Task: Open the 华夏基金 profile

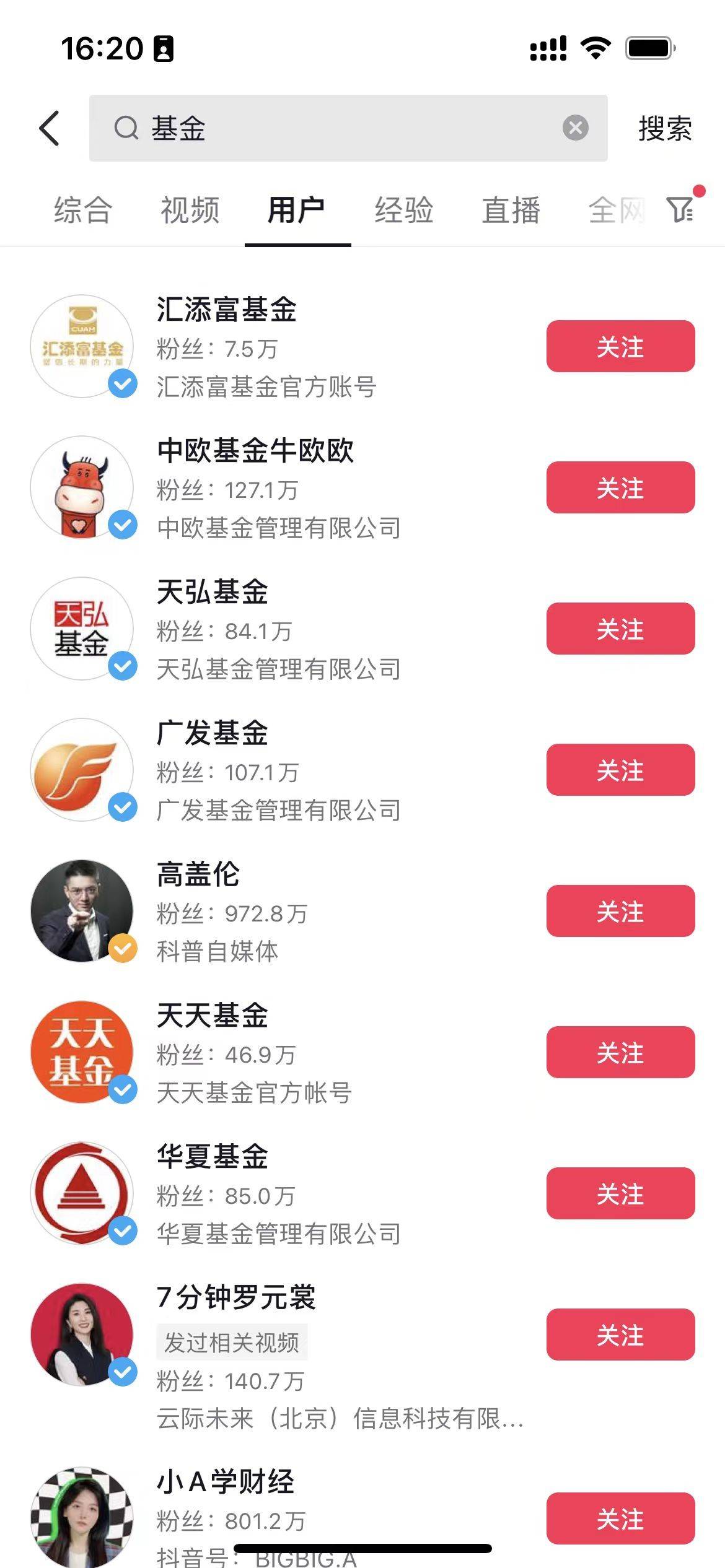Action: pyautogui.click(x=212, y=1157)
